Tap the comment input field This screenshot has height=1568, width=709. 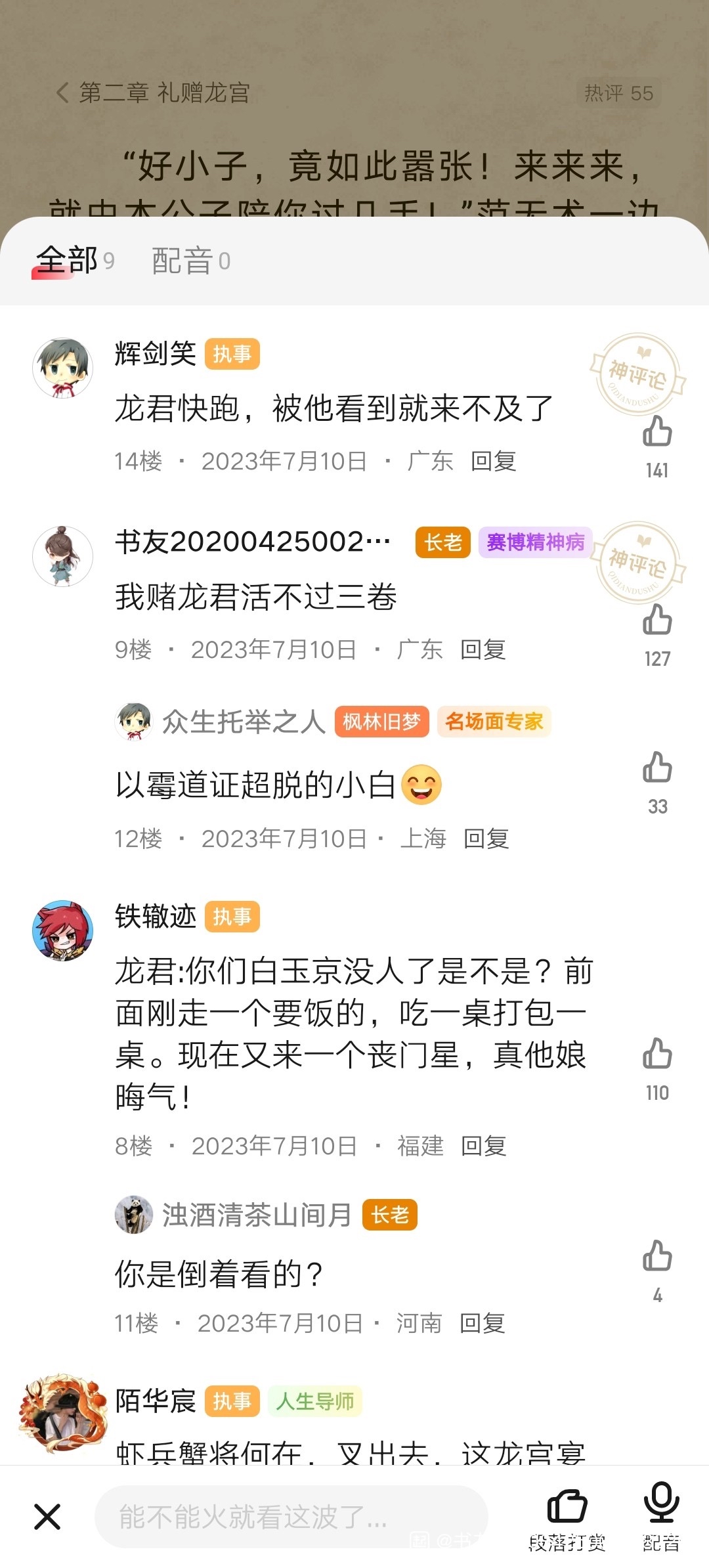click(291, 1516)
